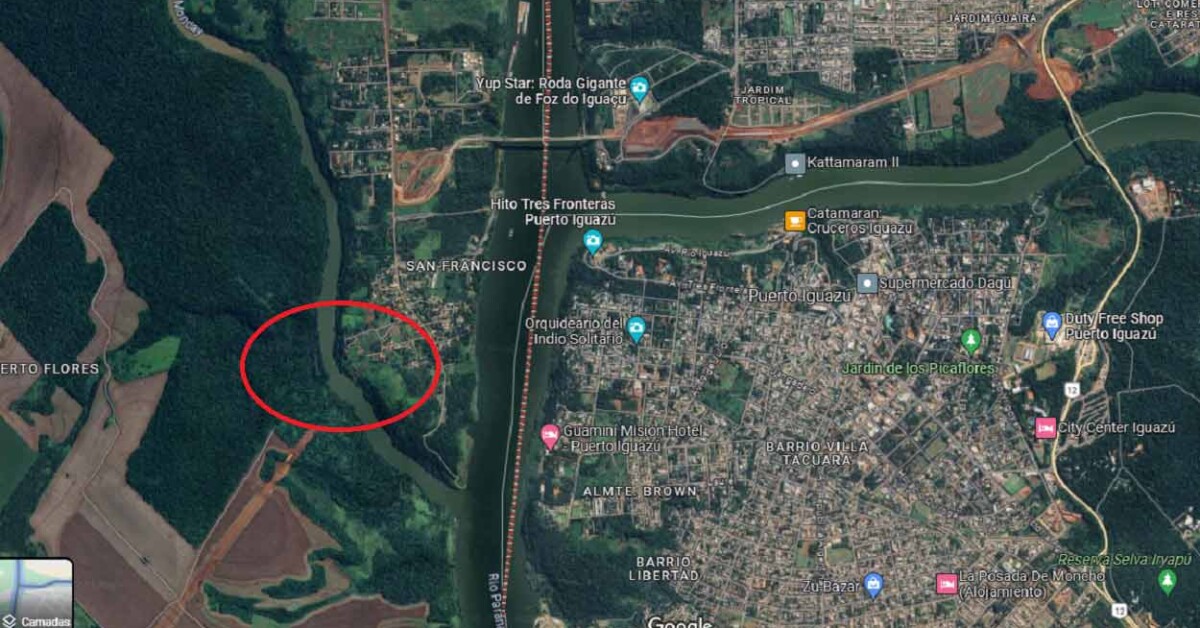Tap the Zu Bazar shopping marker

(873, 584)
